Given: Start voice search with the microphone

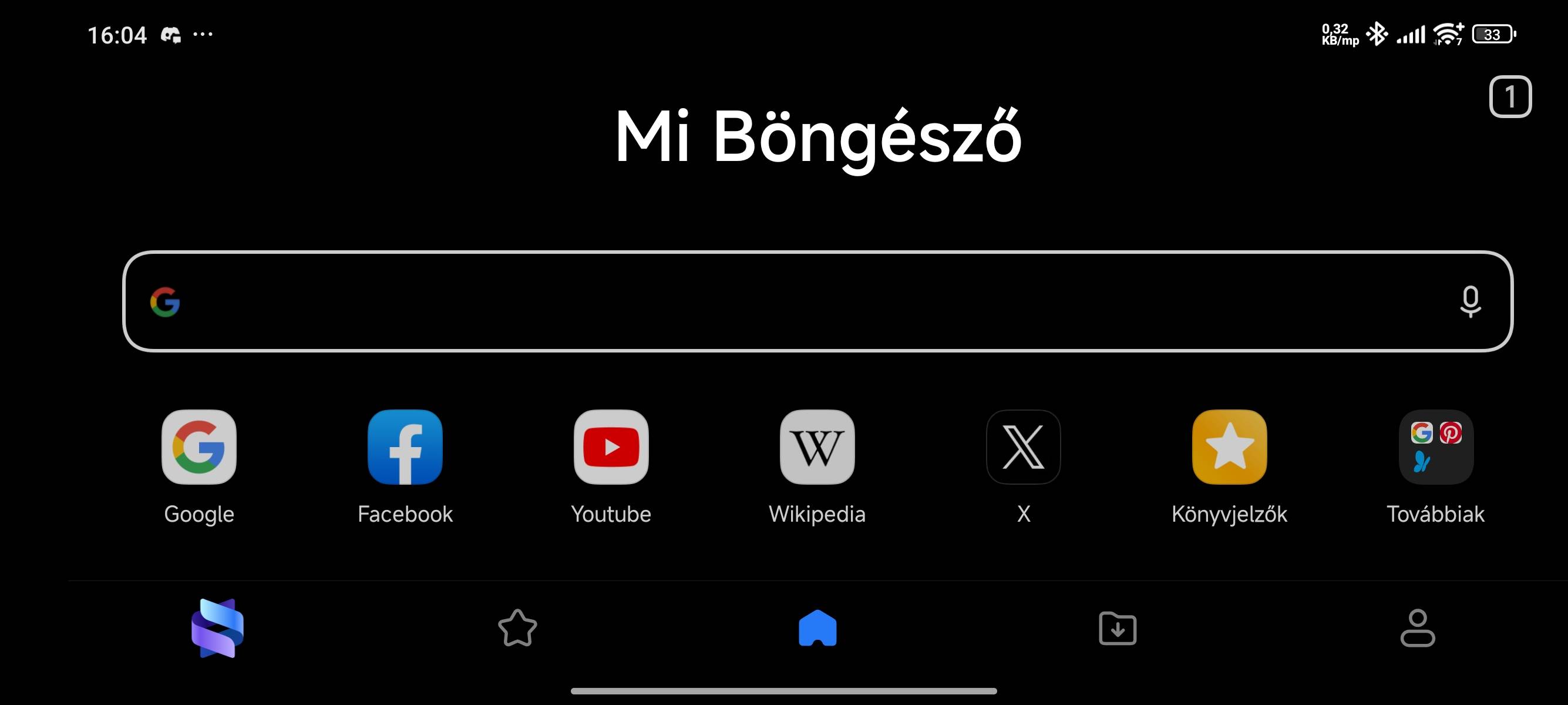Looking at the screenshot, I should pos(1470,301).
